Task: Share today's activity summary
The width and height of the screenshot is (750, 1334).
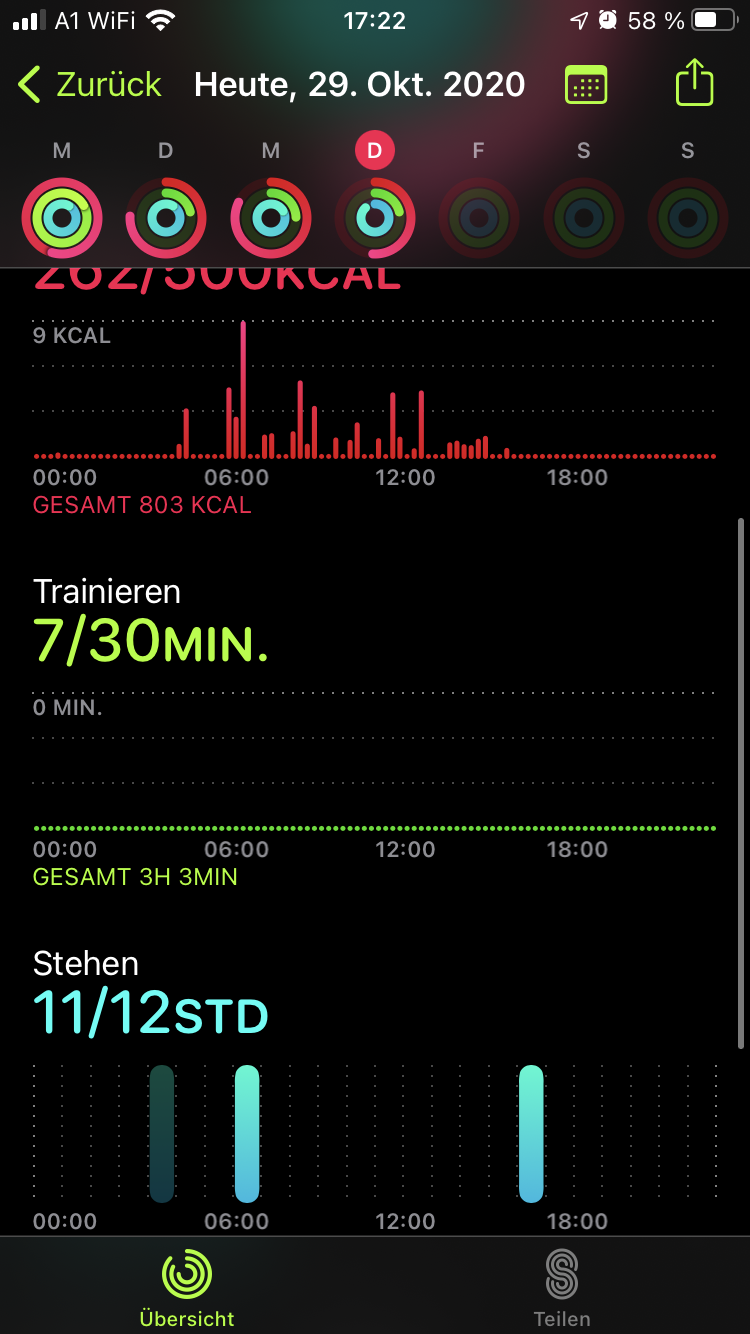Action: (x=694, y=83)
